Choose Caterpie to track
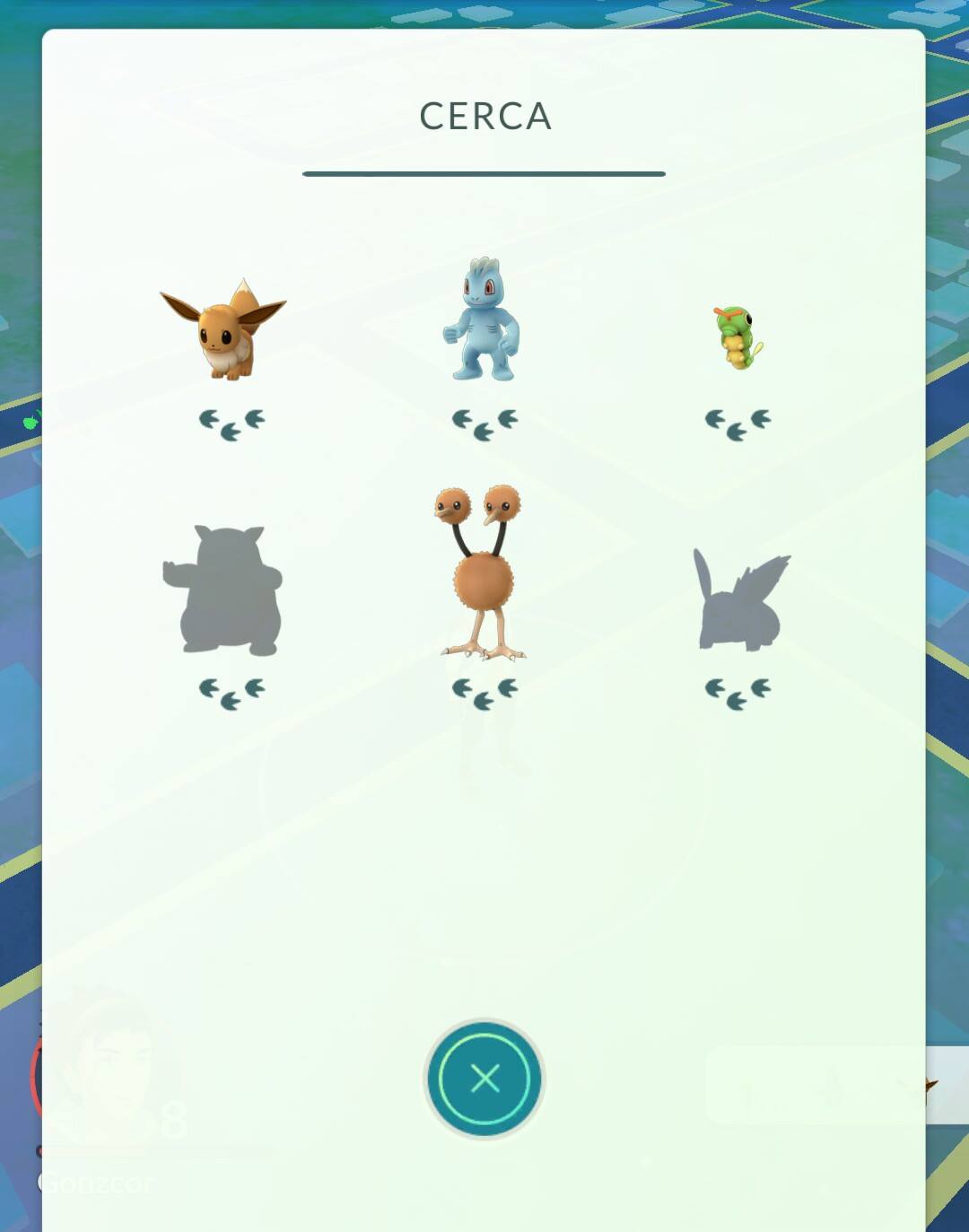969x1232 pixels. tap(738, 338)
